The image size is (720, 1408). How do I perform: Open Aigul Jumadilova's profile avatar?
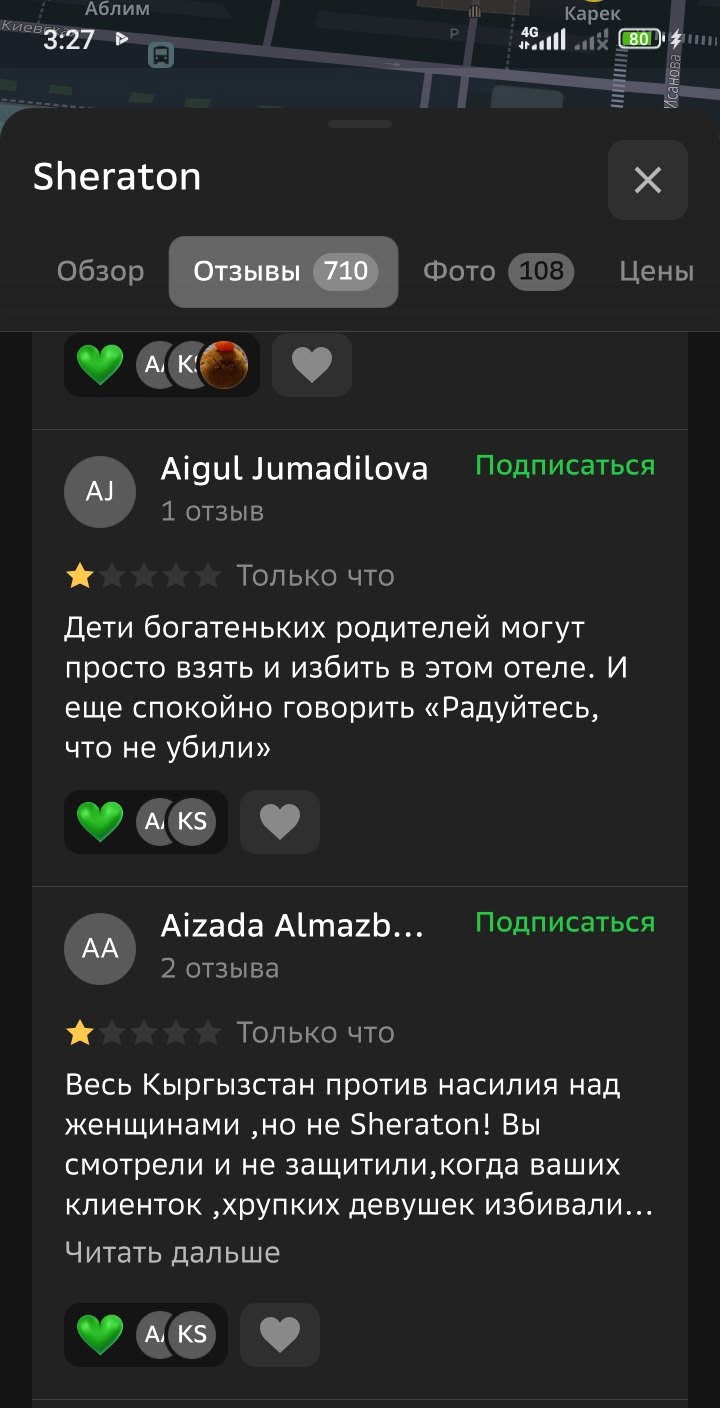point(99,491)
